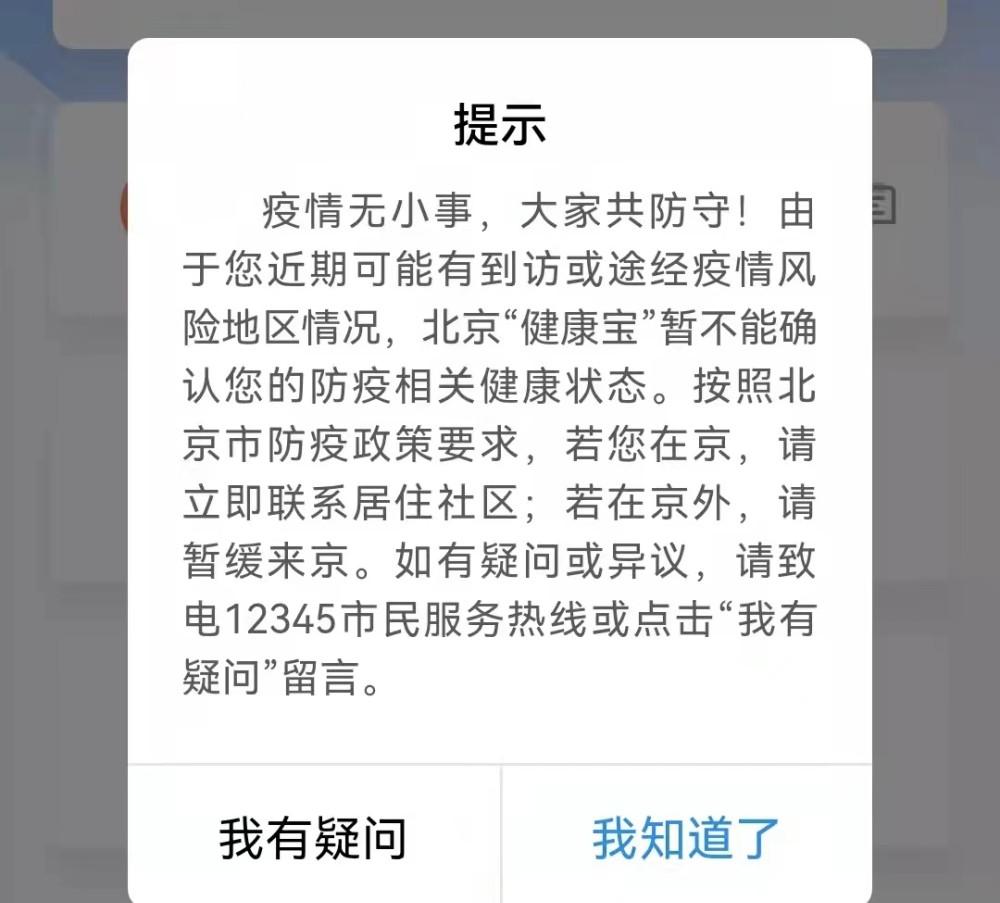Tap the 我有疑问 button
Viewport: 1000px width, 903px height.
pyautogui.click(x=313, y=838)
